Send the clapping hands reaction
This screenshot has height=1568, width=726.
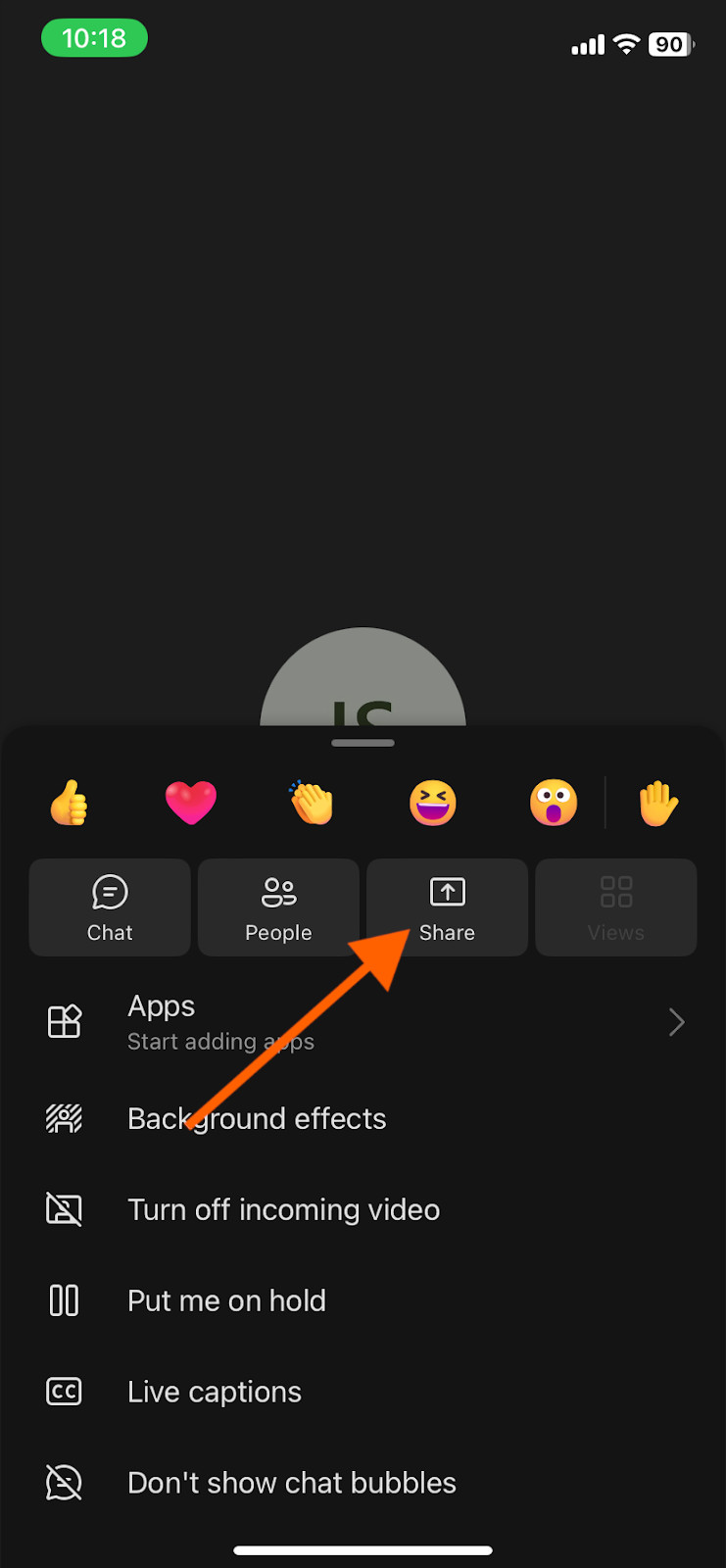coord(313,803)
